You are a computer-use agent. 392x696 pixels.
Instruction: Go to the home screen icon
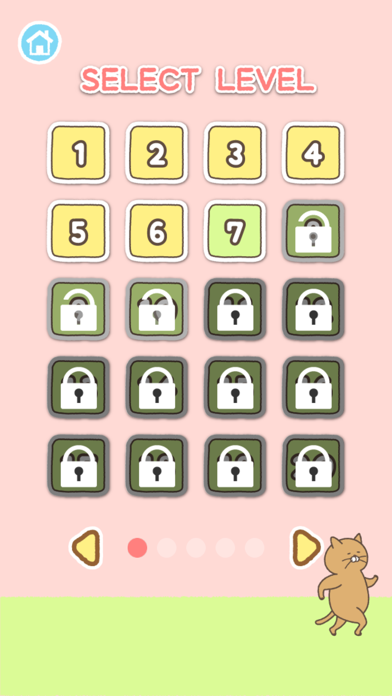click(40, 43)
